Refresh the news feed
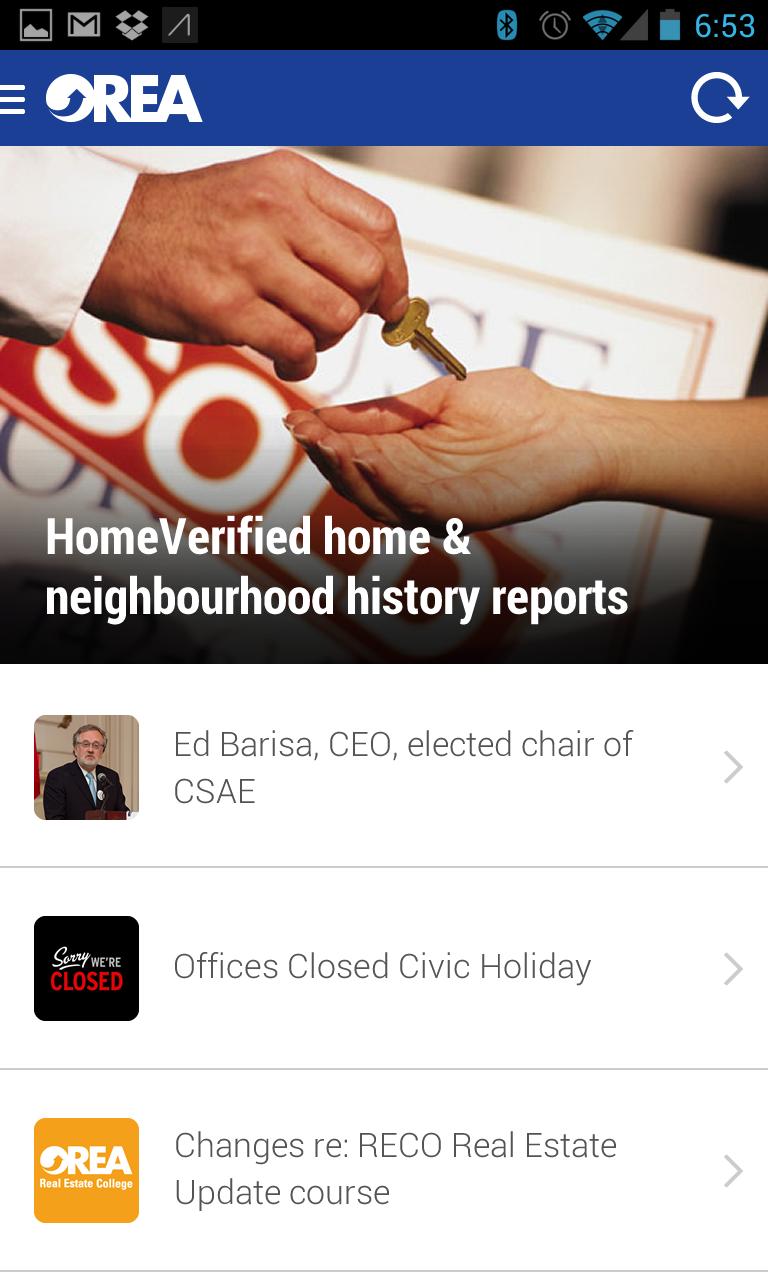Image resolution: width=768 pixels, height=1280 pixels. pyautogui.click(x=719, y=99)
